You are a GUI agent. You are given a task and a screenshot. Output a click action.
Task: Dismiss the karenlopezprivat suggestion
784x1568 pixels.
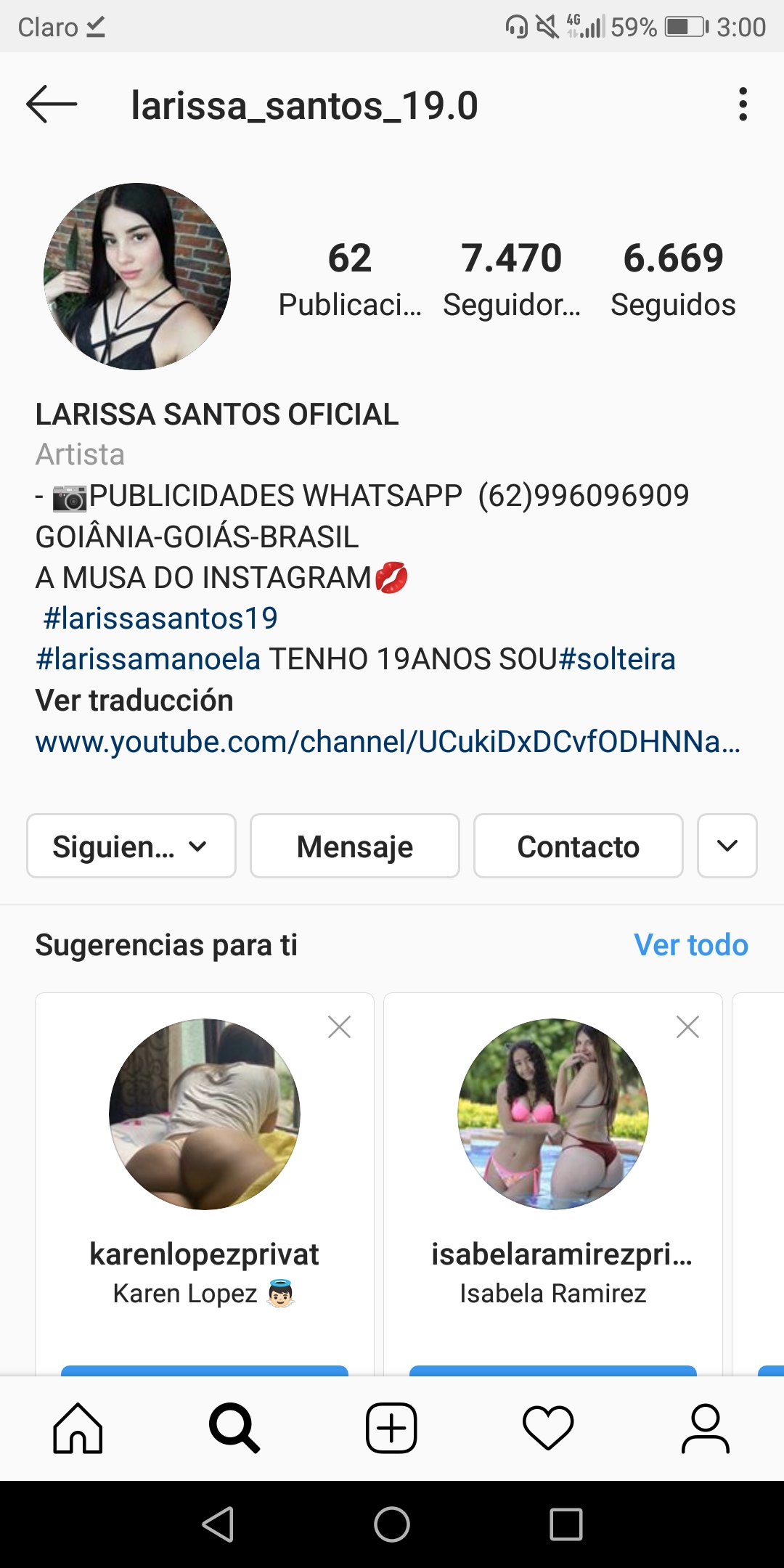click(x=339, y=1027)
